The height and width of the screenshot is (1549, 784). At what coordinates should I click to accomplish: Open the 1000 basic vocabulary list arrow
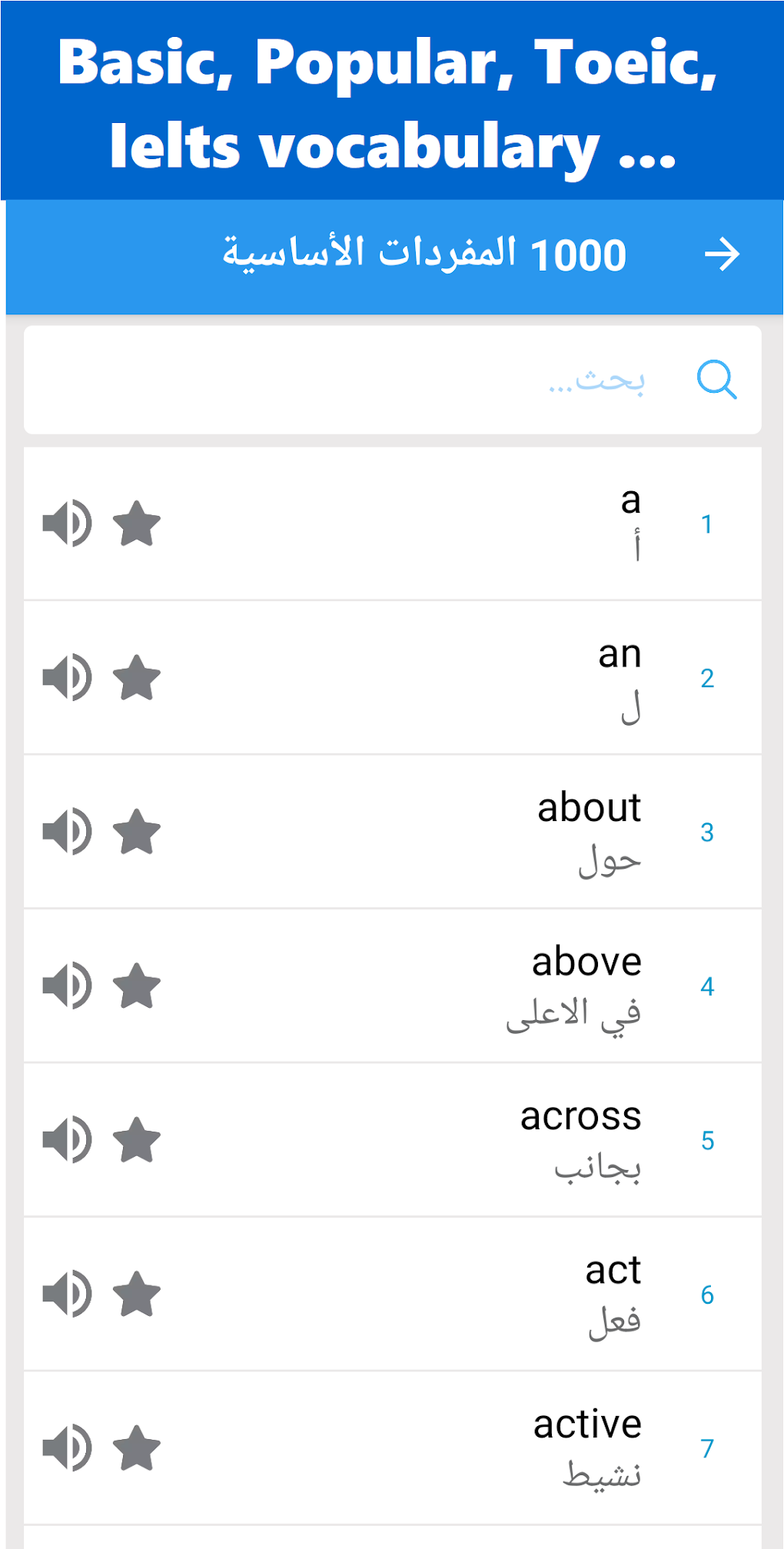[723, 254]
